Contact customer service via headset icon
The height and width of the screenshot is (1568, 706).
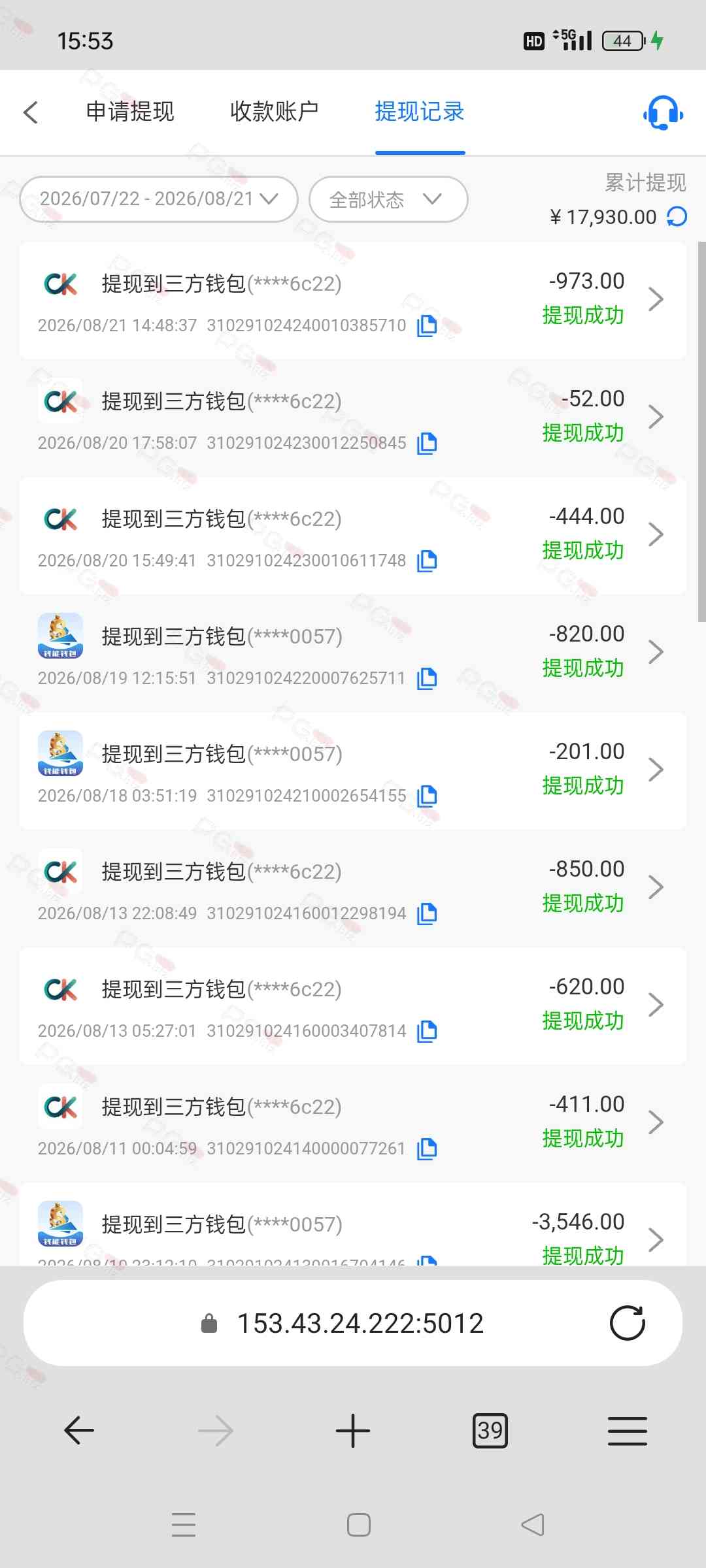[x=663, y=113]
